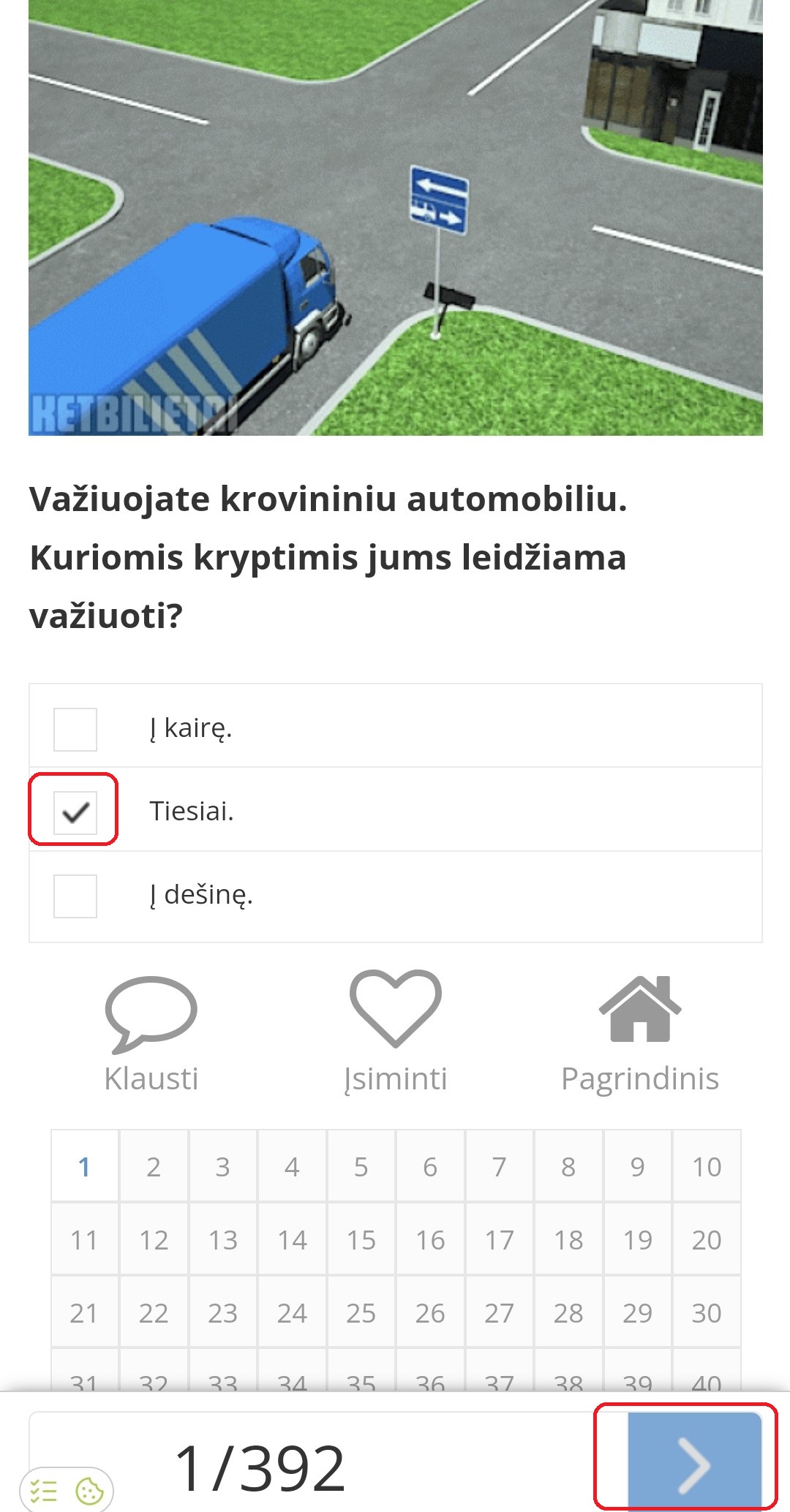Jump to question 17
This screenshot has width=790, height=1512.
click(500, 1240)
